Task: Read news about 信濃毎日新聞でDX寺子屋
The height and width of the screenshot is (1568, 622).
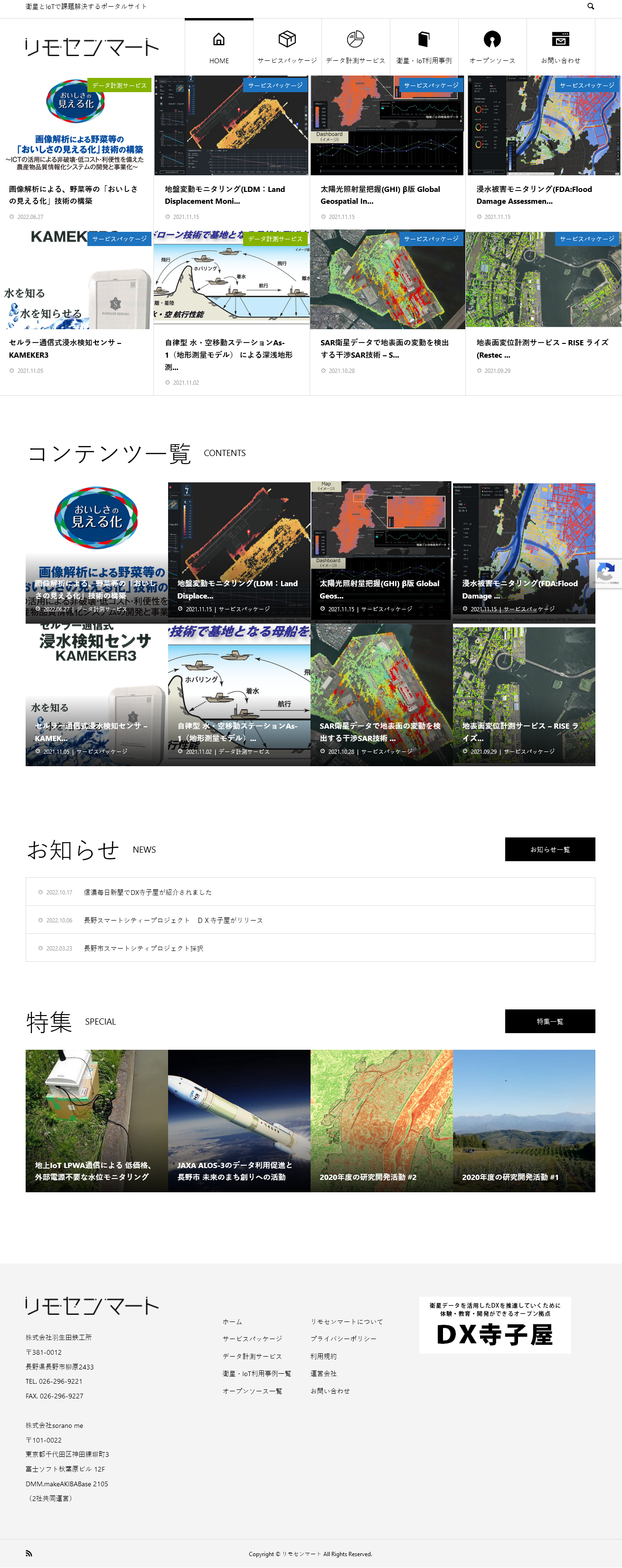Action: point(148,892)
